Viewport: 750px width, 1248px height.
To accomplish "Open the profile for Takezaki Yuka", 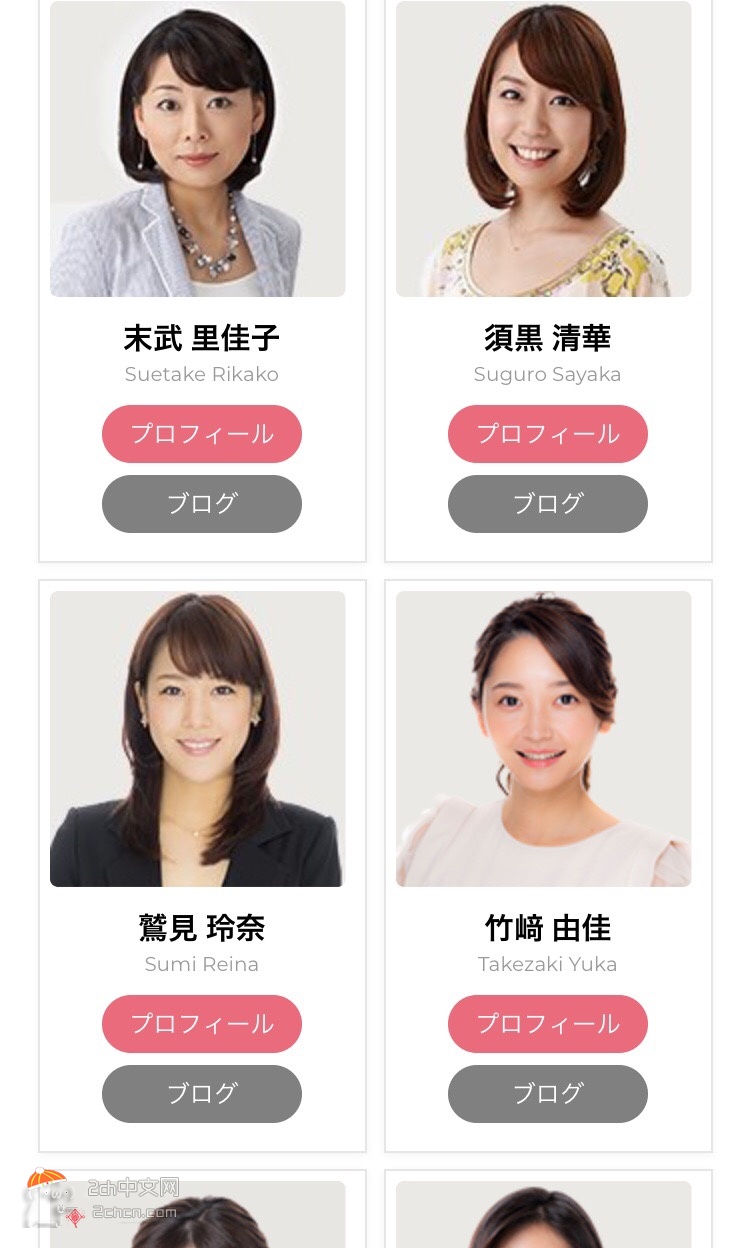I will pos(548,1024).
